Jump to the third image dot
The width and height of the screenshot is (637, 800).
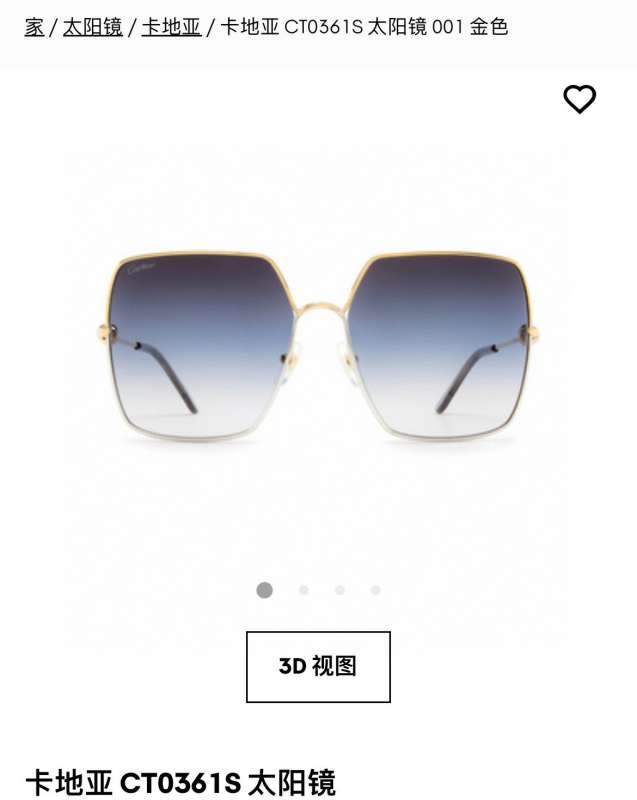tap(340, 590)
